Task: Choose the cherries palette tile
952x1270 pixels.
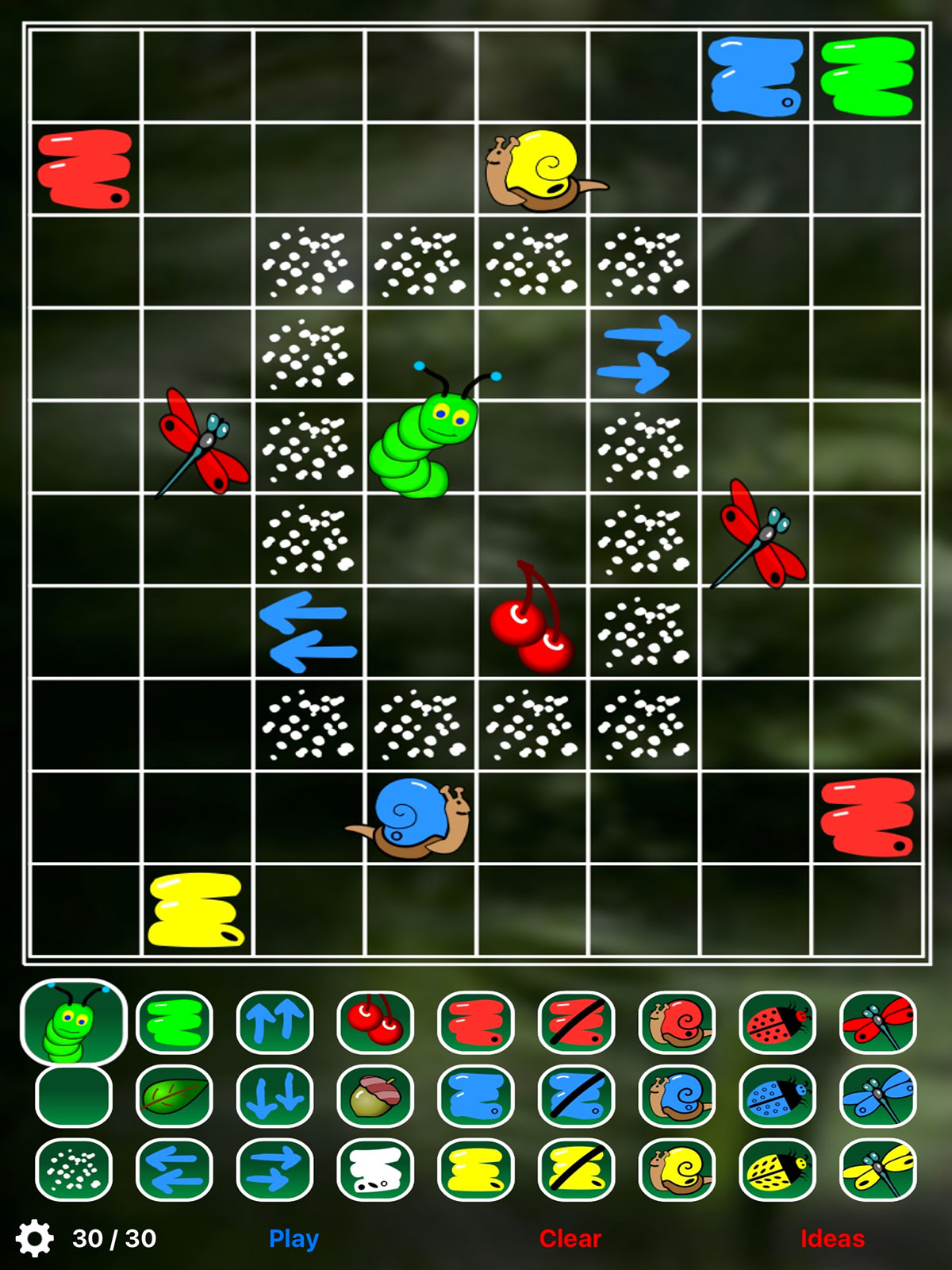Action: pyautogui.click(x=375, y=1022)
